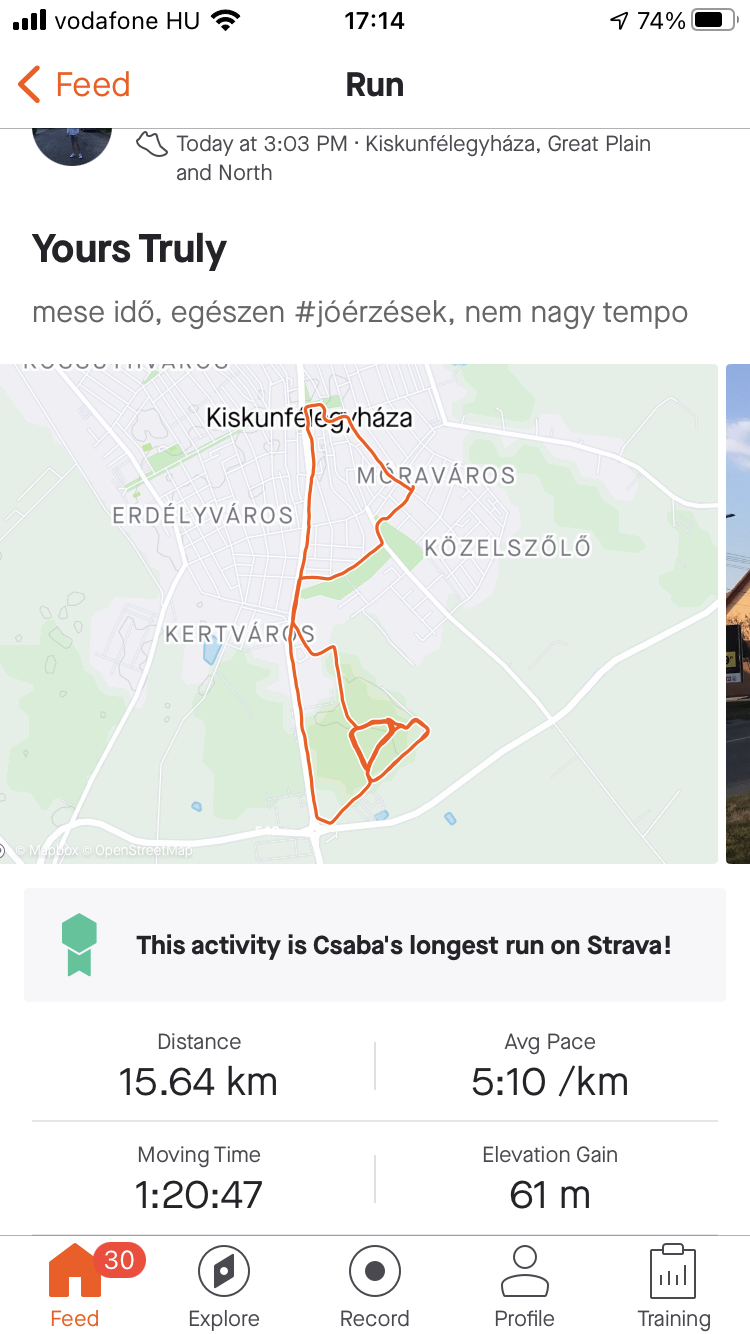Go to the Profile tab
Viewport: 750px width, 1334px height.
524,1286
